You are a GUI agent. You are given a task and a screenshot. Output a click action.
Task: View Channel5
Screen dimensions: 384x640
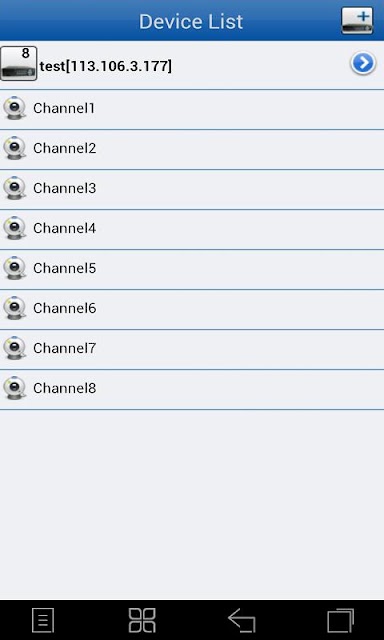[192, 269]
